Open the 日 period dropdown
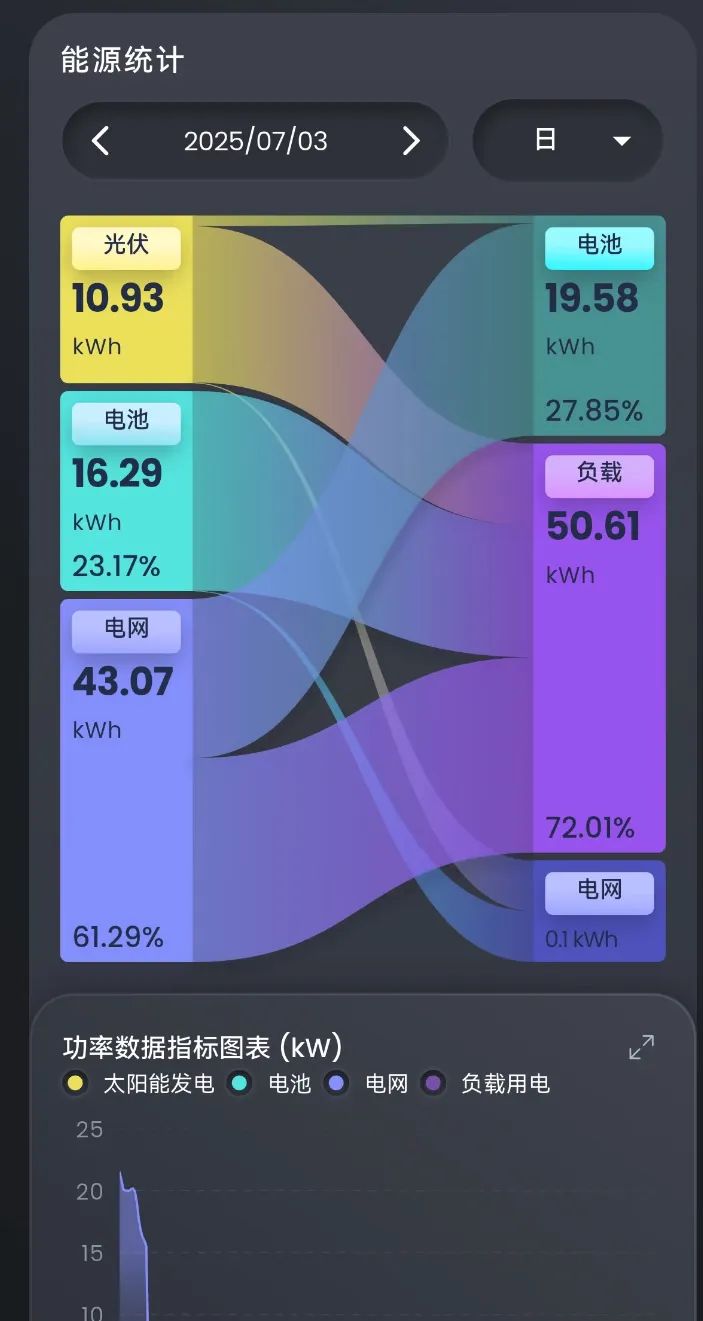The width and height of the screenshot is (703, 1321). 567,140
